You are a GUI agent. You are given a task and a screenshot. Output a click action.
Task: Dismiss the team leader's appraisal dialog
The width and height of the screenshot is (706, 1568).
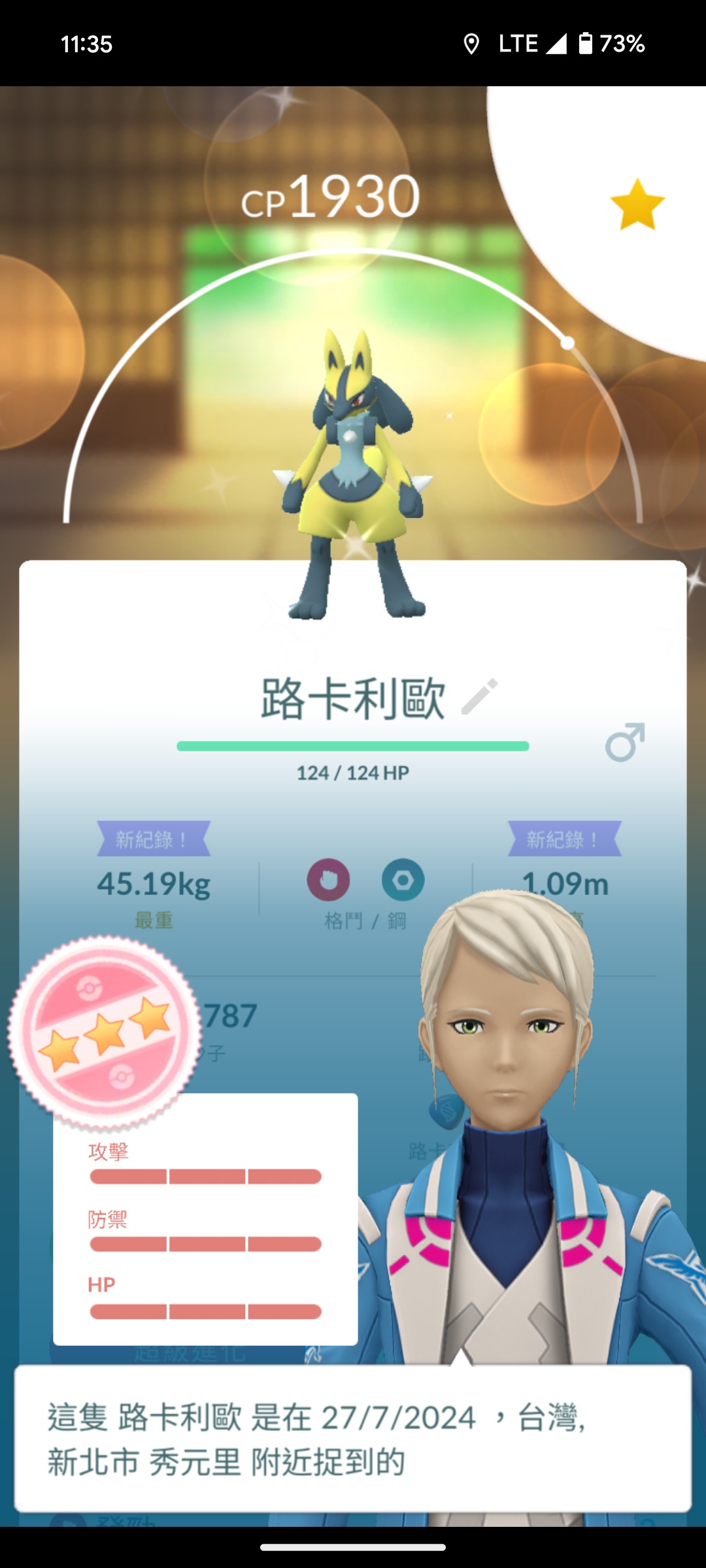353,1439
